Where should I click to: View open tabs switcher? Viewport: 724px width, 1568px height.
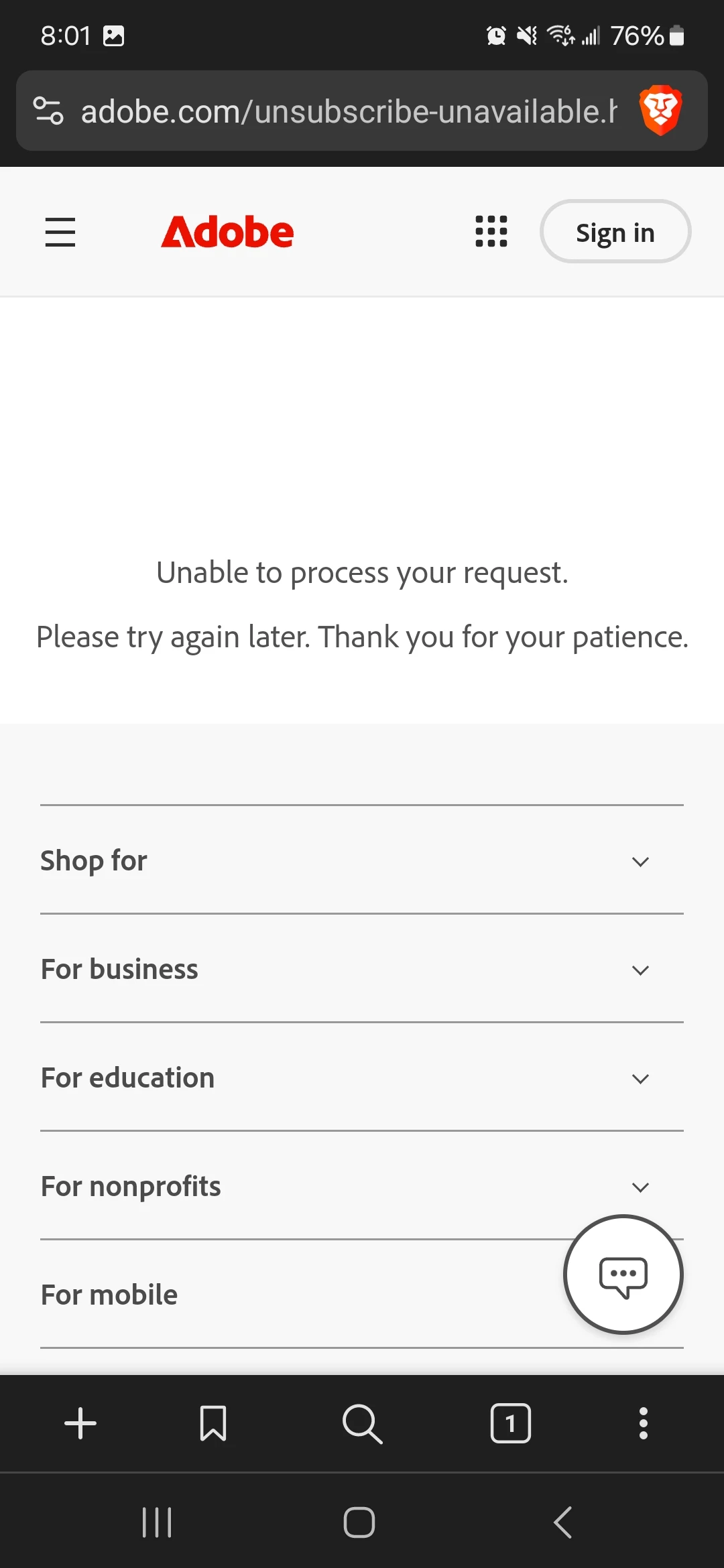pyautogui.click(x=510, y=1423)
